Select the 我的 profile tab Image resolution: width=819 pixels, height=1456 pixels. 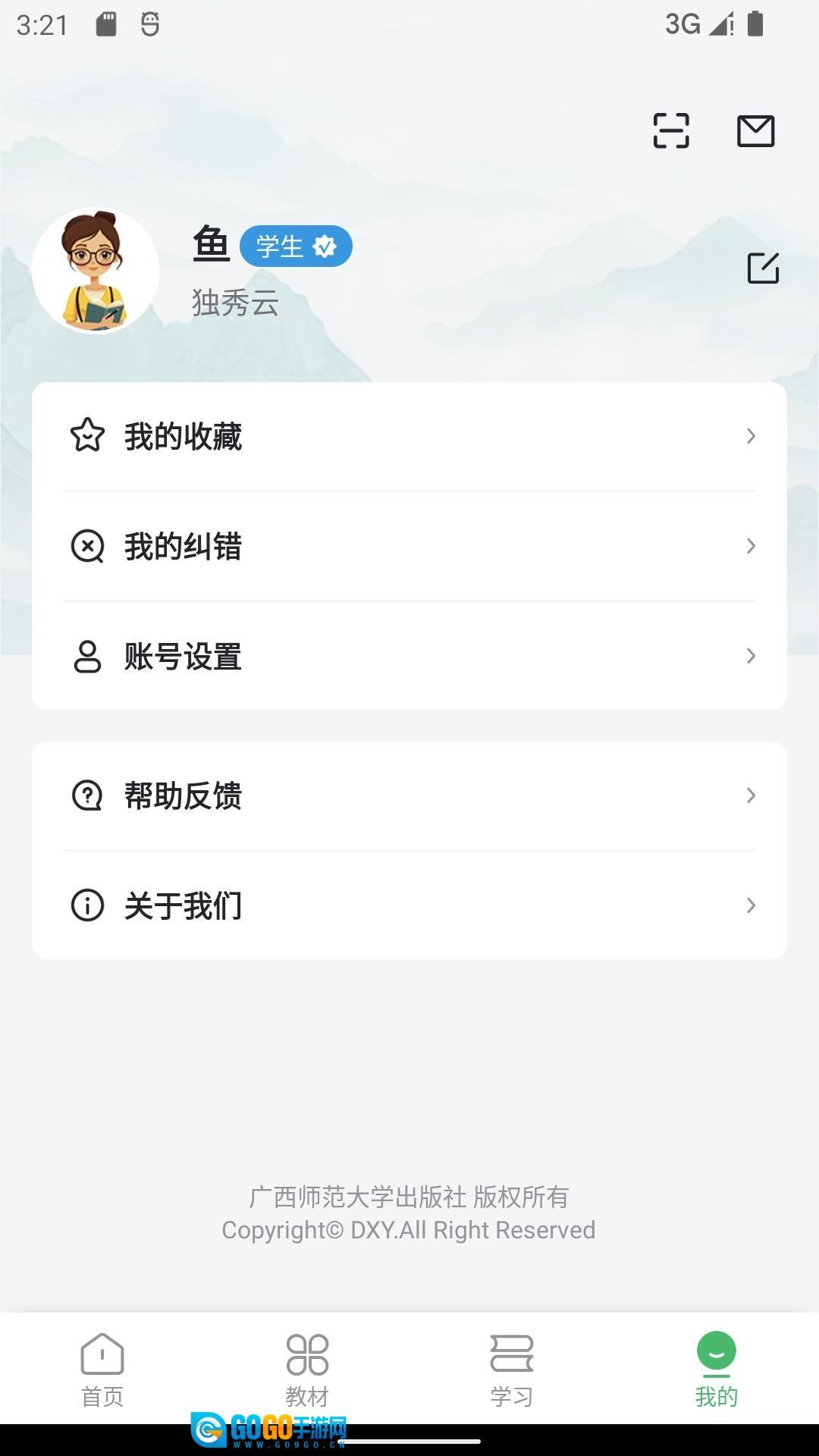tap(716, 1369)
